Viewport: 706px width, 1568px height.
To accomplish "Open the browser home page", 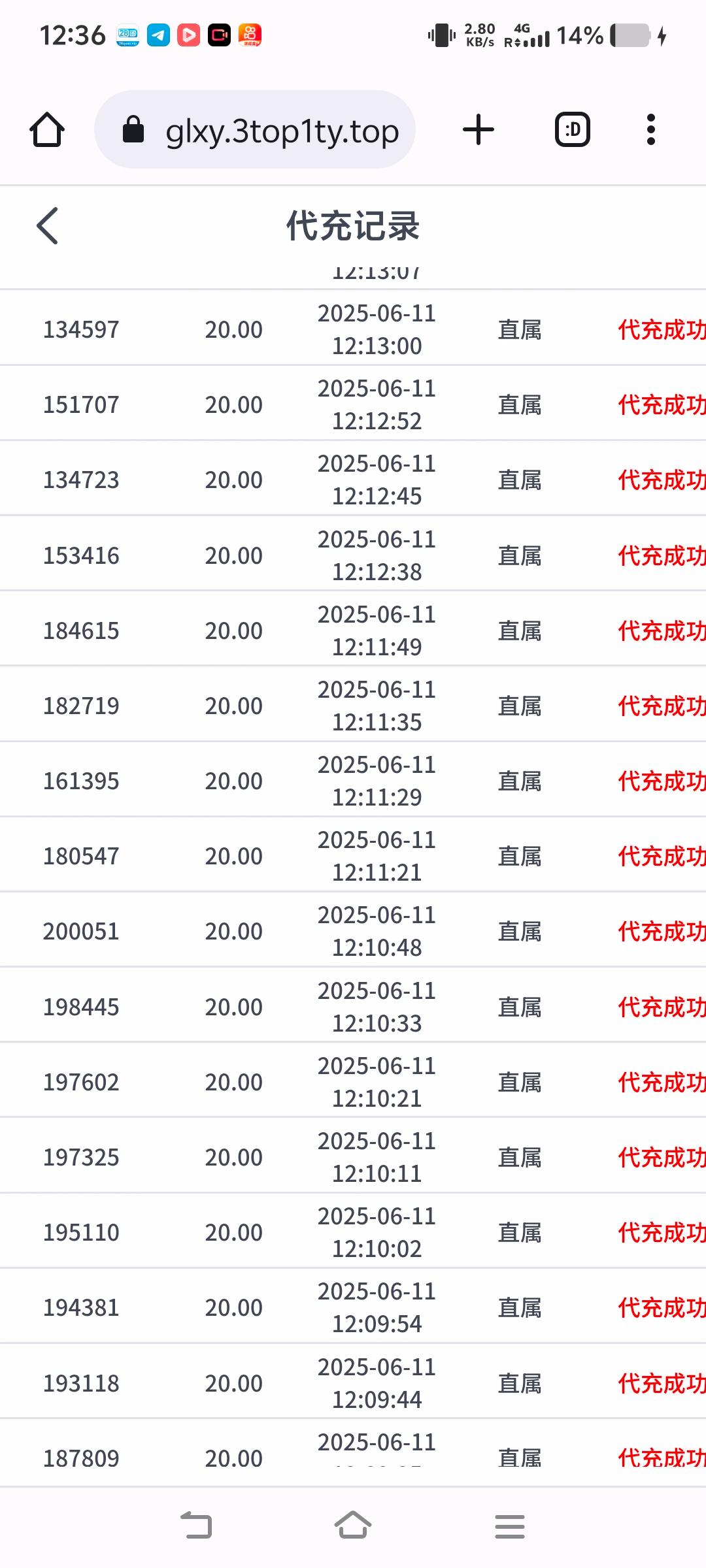I will (x=47, y=129).
